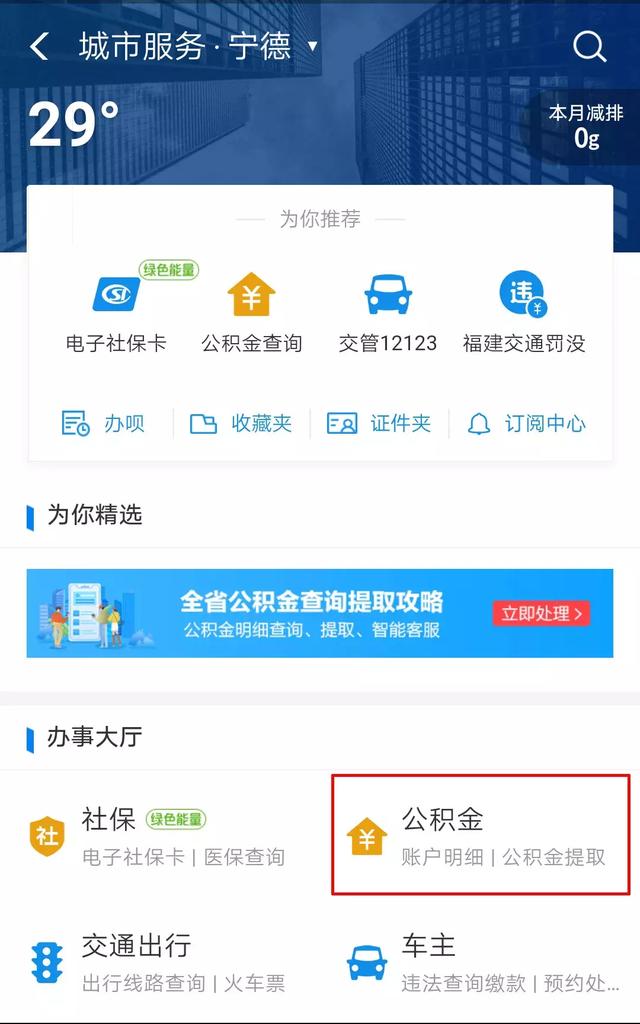640x1024 pixels.
Task: Go back using the top-left arrow
Action: pos(39,46)
